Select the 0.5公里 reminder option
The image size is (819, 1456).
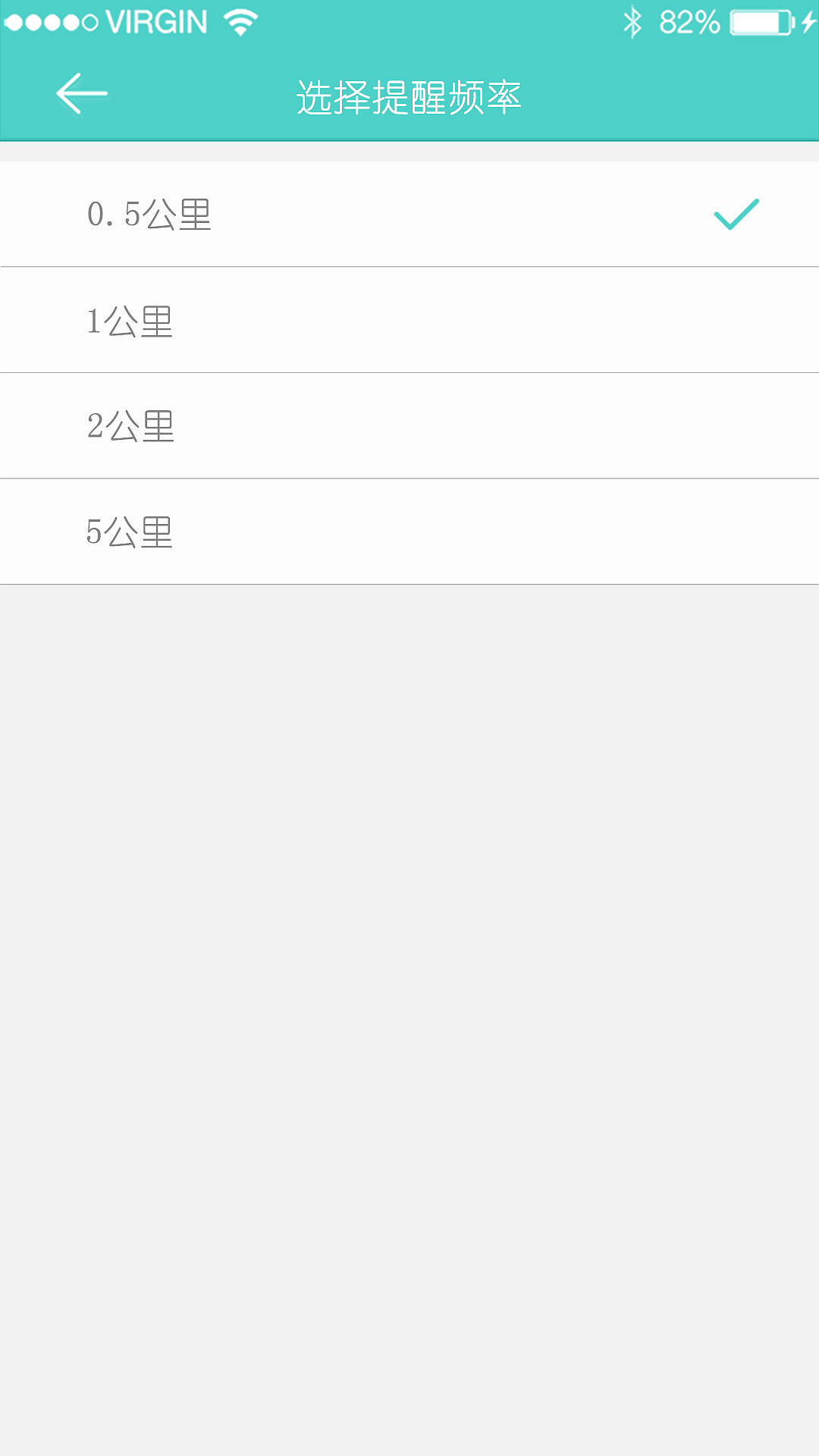(409, 214)
